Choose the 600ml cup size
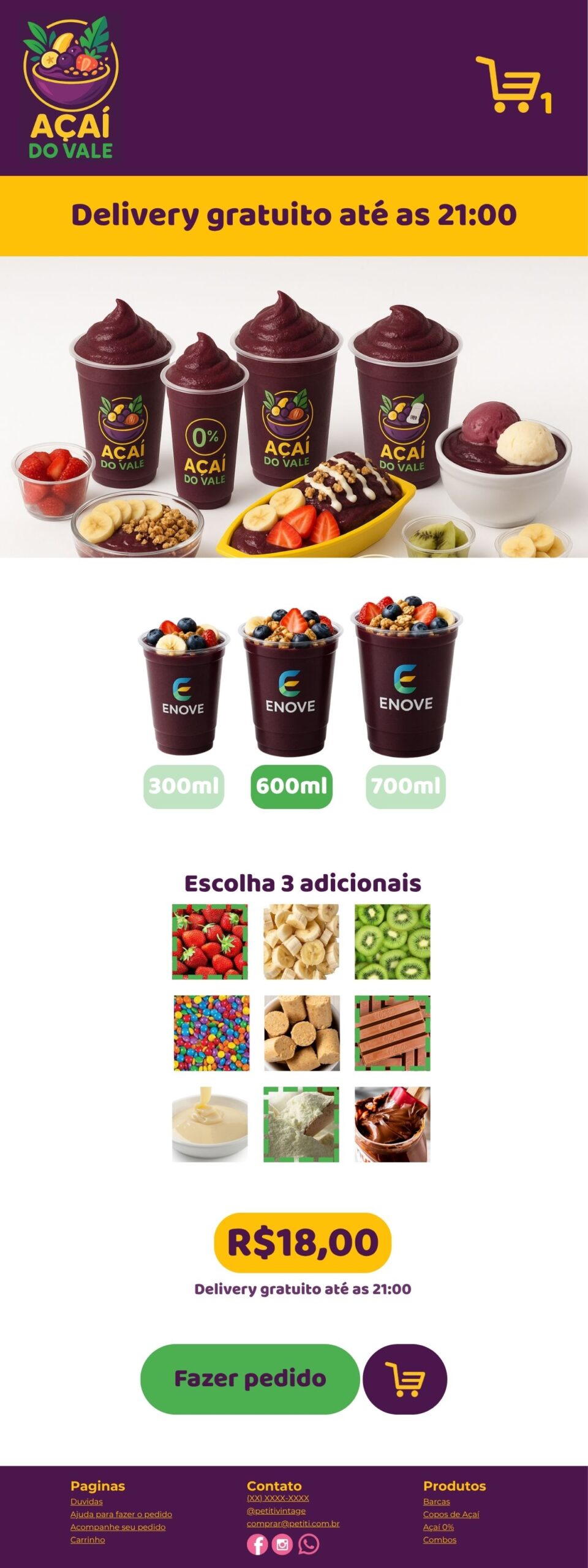 tap(292, 786)
